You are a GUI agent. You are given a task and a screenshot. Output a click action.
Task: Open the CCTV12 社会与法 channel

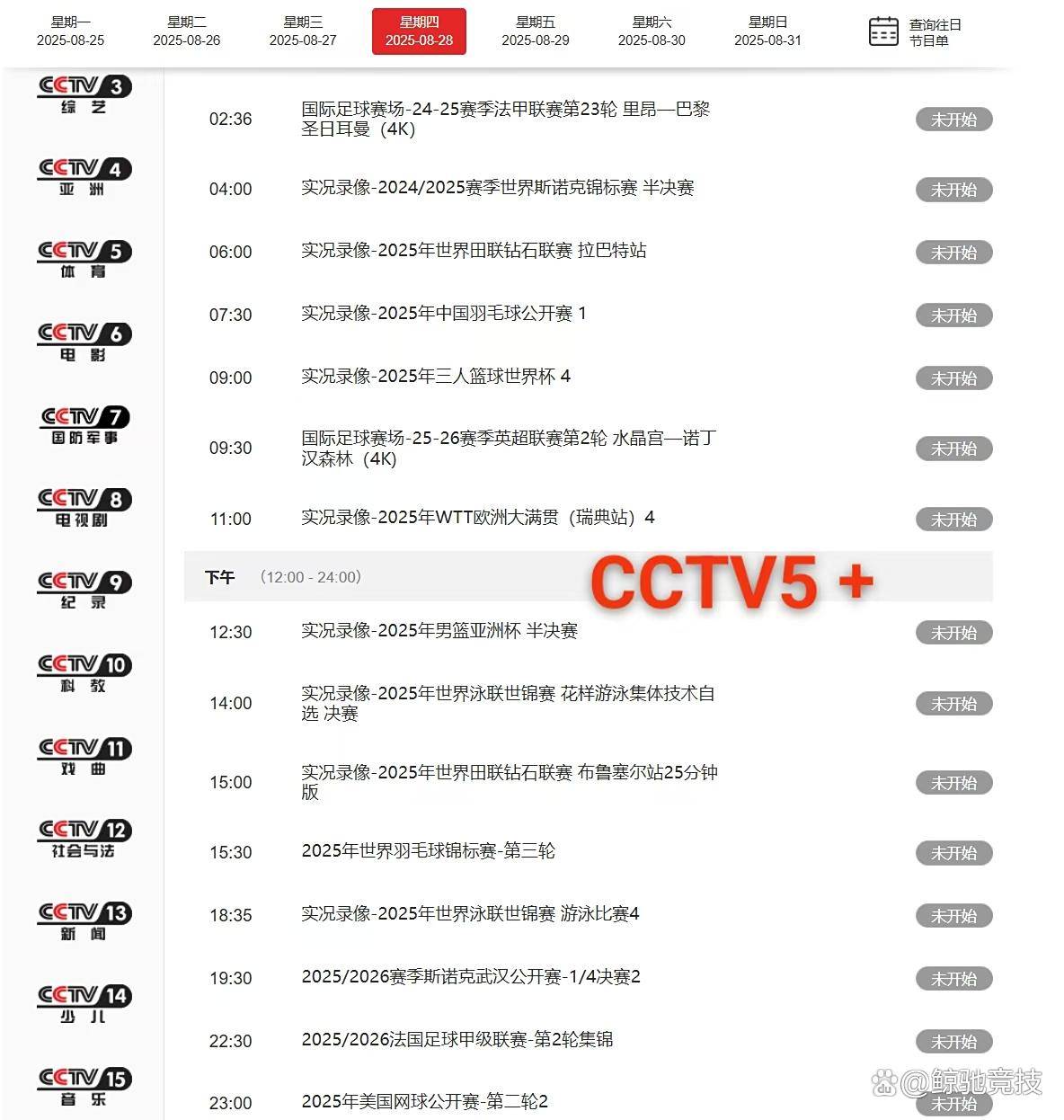[84, 840]
